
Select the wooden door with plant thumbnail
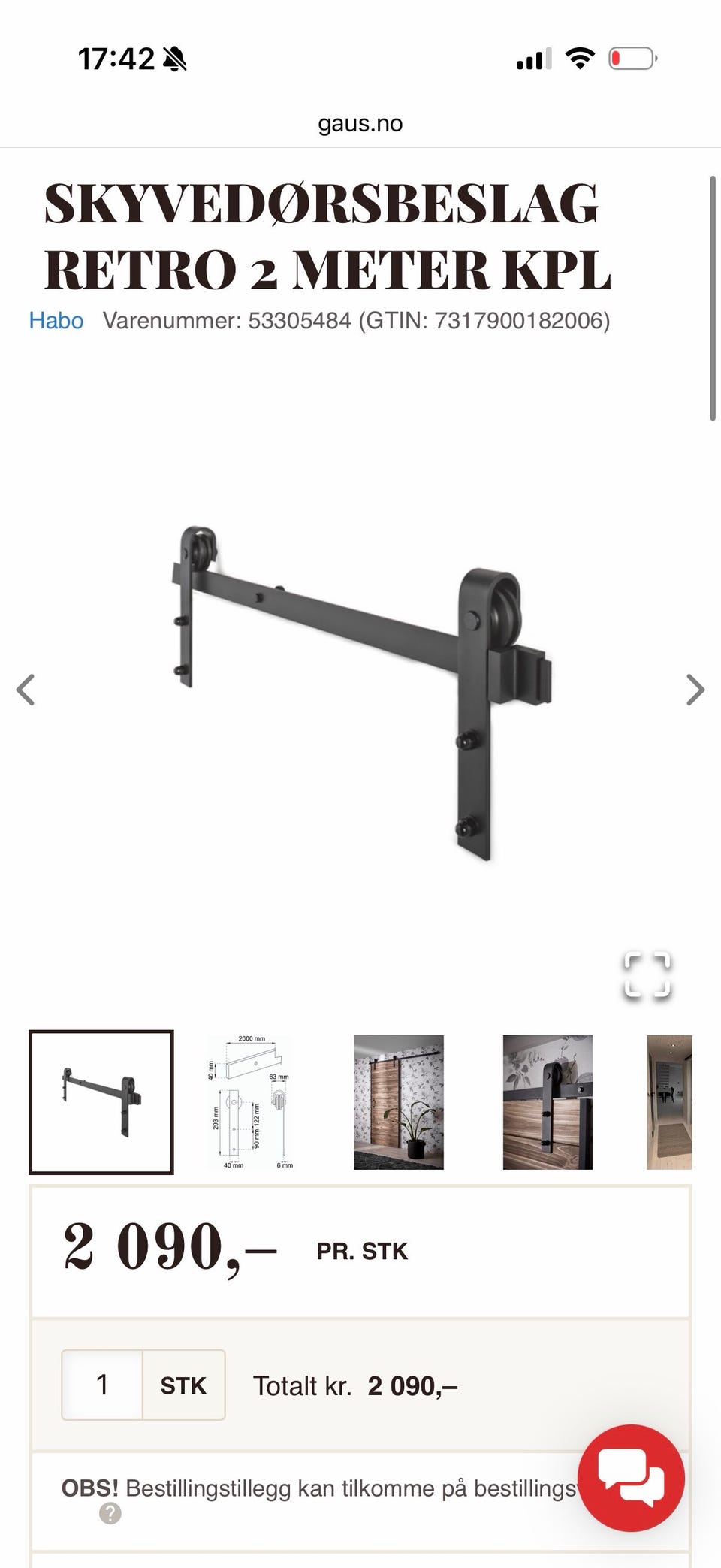(x=399, y=1102)
